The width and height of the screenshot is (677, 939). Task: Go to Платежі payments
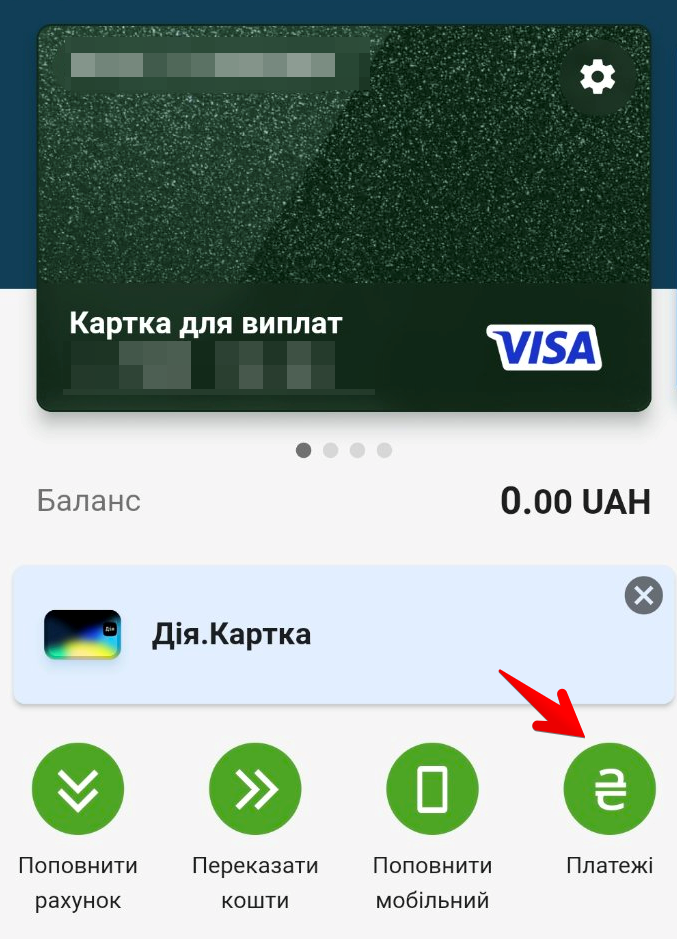point(609,791)
